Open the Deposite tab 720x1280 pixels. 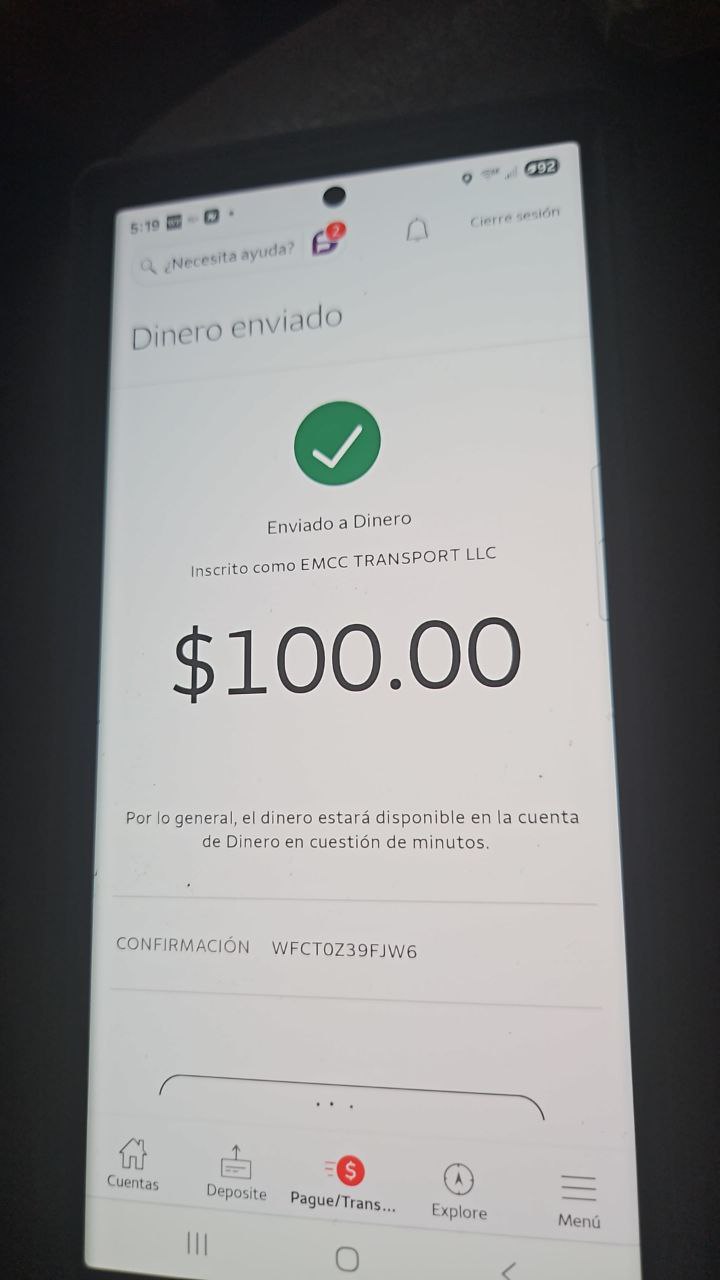coord(236,1173)
